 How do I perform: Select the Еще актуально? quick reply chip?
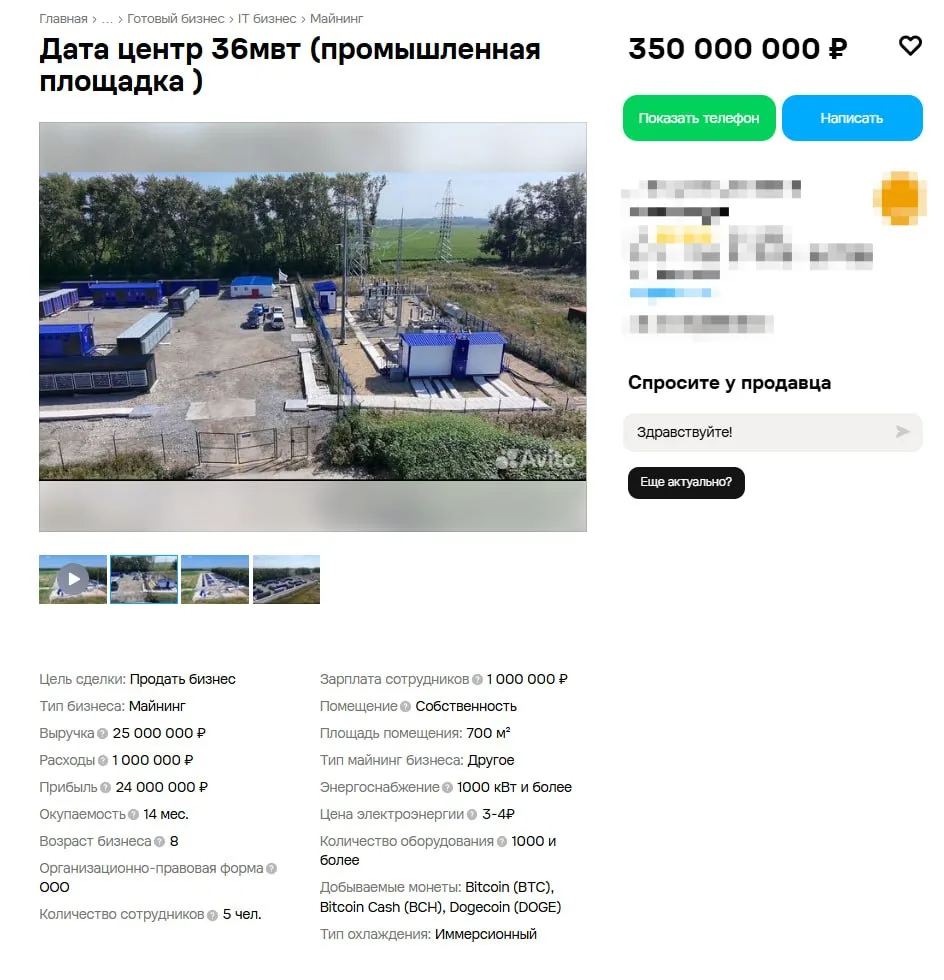(x=686, y=482)
